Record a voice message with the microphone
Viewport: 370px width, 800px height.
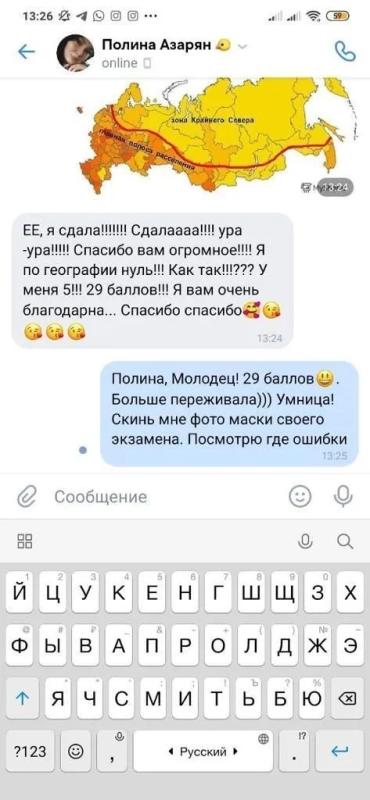[343, 495]
